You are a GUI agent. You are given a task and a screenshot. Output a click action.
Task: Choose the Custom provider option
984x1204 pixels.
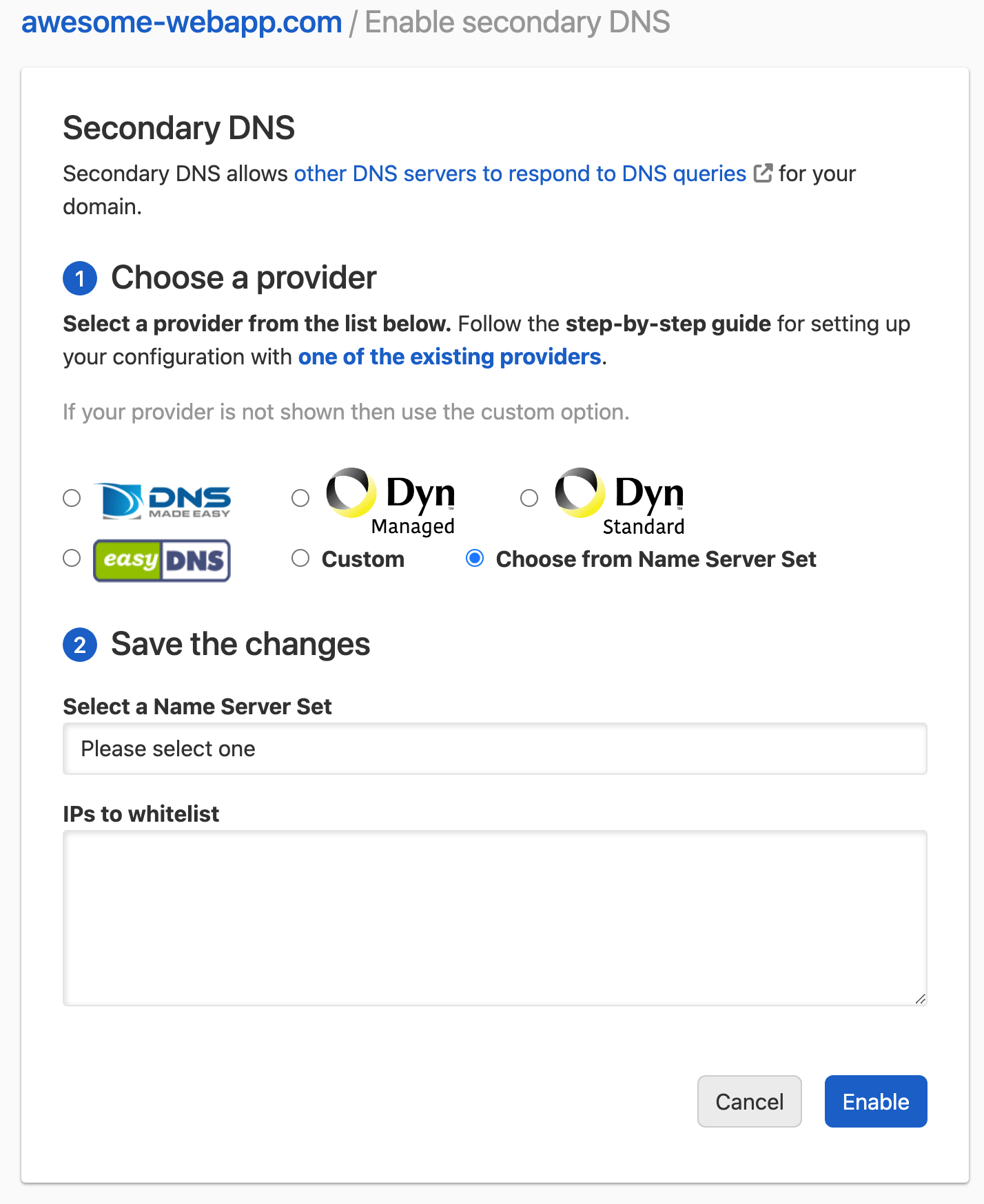click(300, 558)
